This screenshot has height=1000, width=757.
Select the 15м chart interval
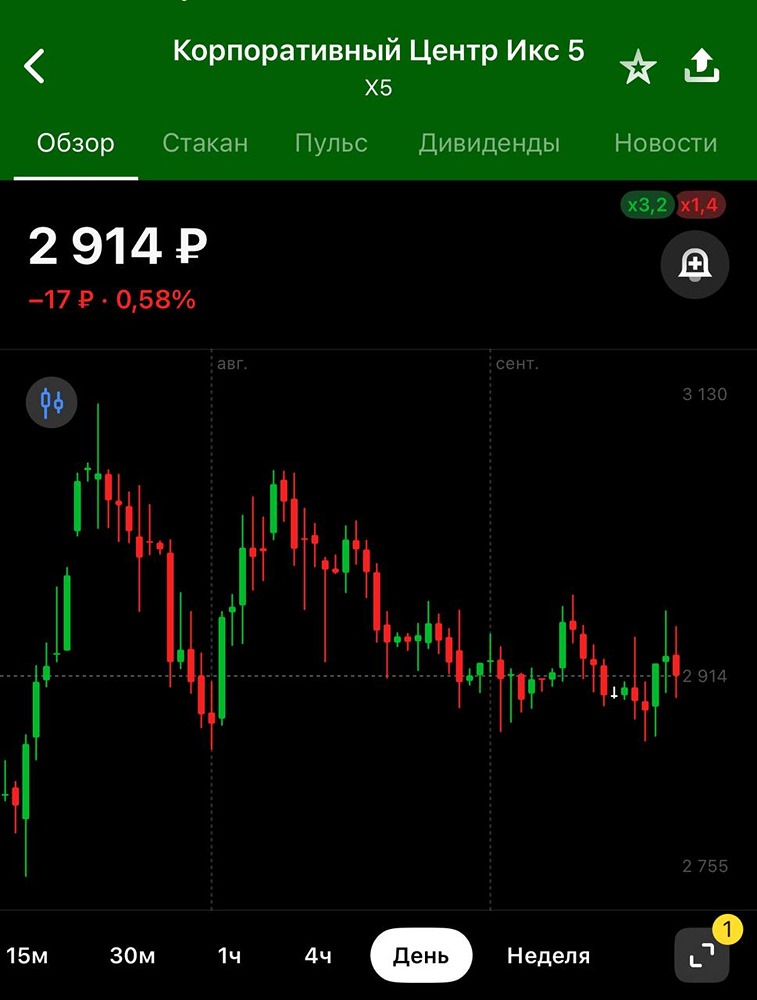pos(27,955)
